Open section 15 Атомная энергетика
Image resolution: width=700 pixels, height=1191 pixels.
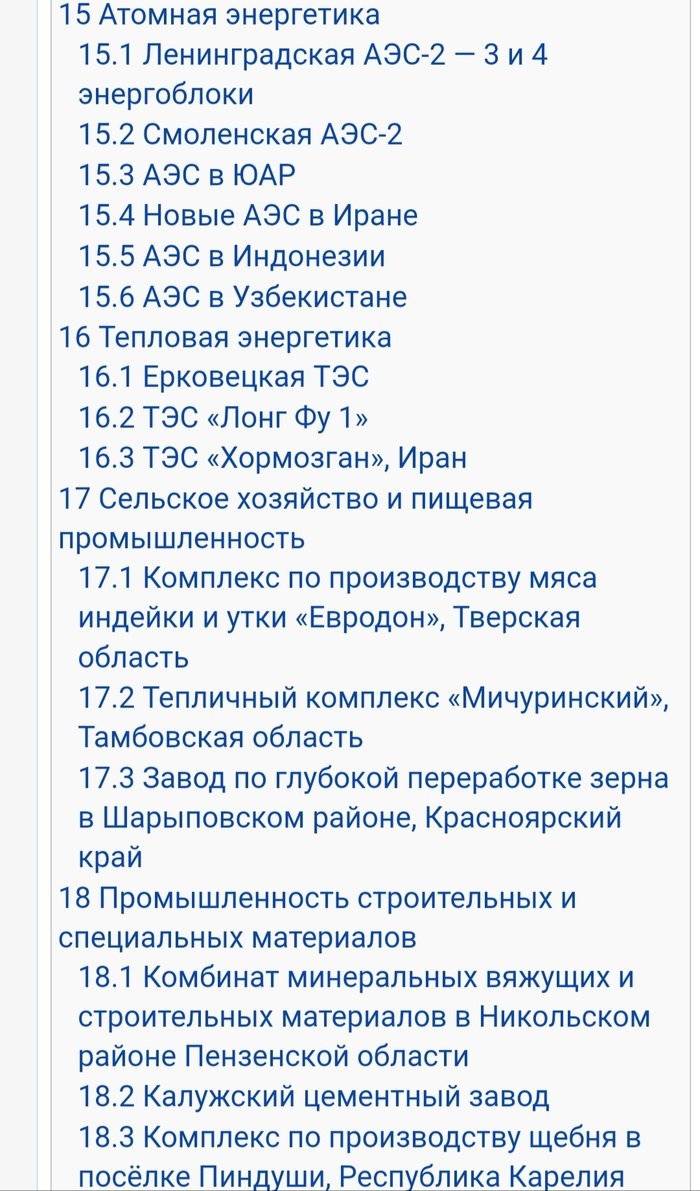(219, 15)
